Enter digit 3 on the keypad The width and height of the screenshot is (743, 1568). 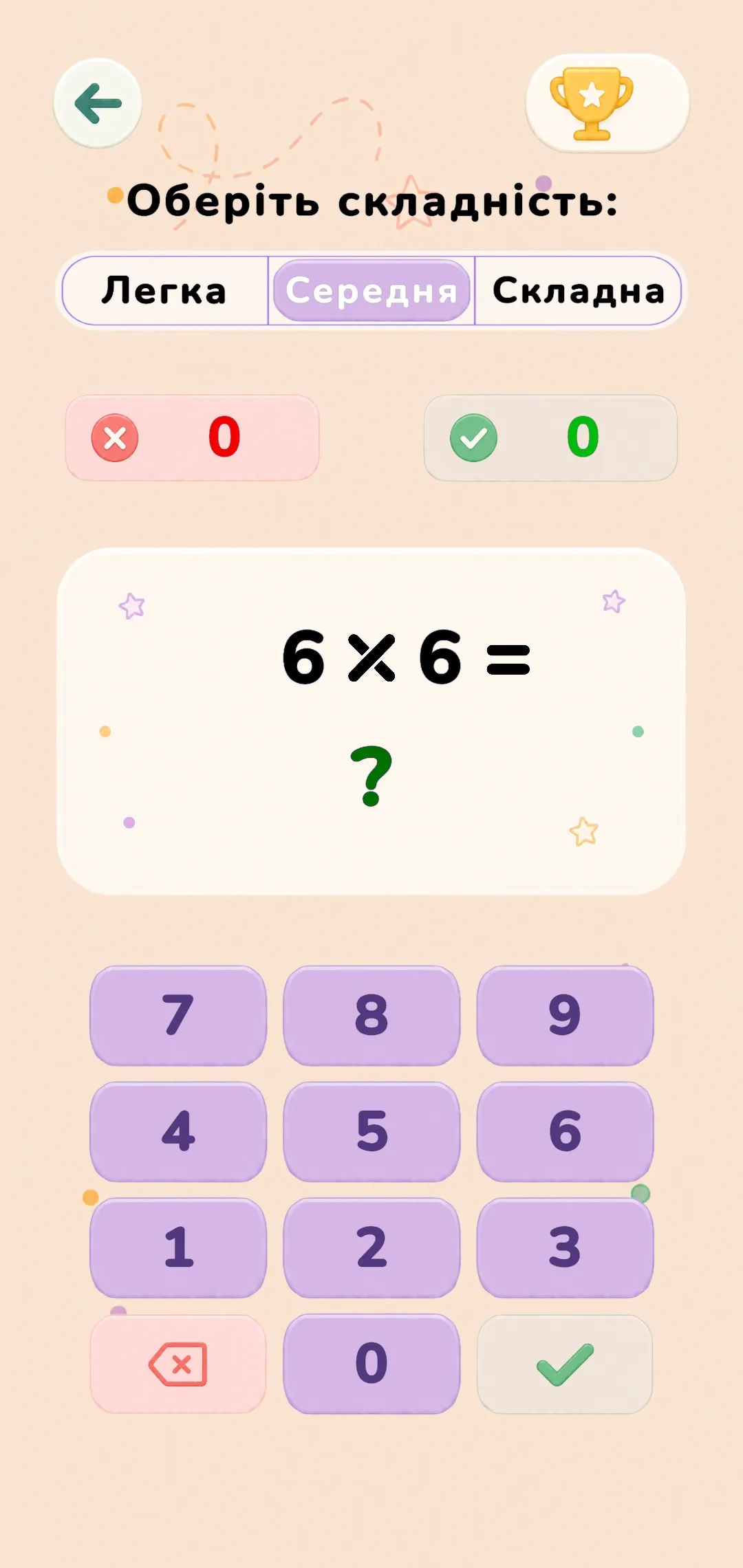(565, 1248)
